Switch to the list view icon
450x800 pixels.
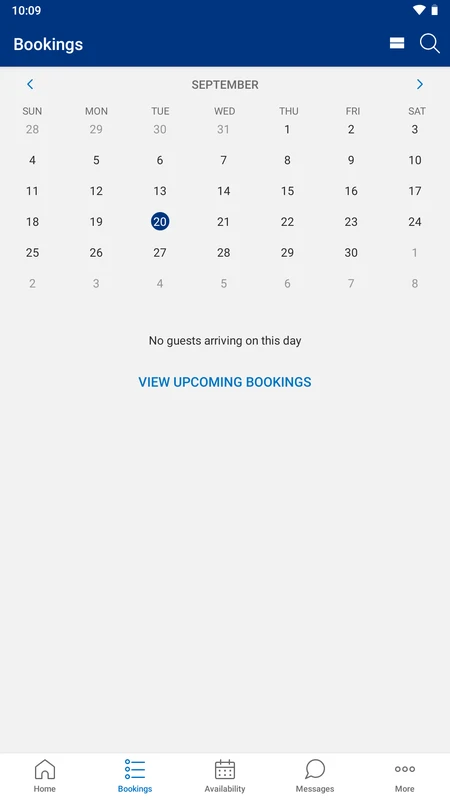click(397, 43)
